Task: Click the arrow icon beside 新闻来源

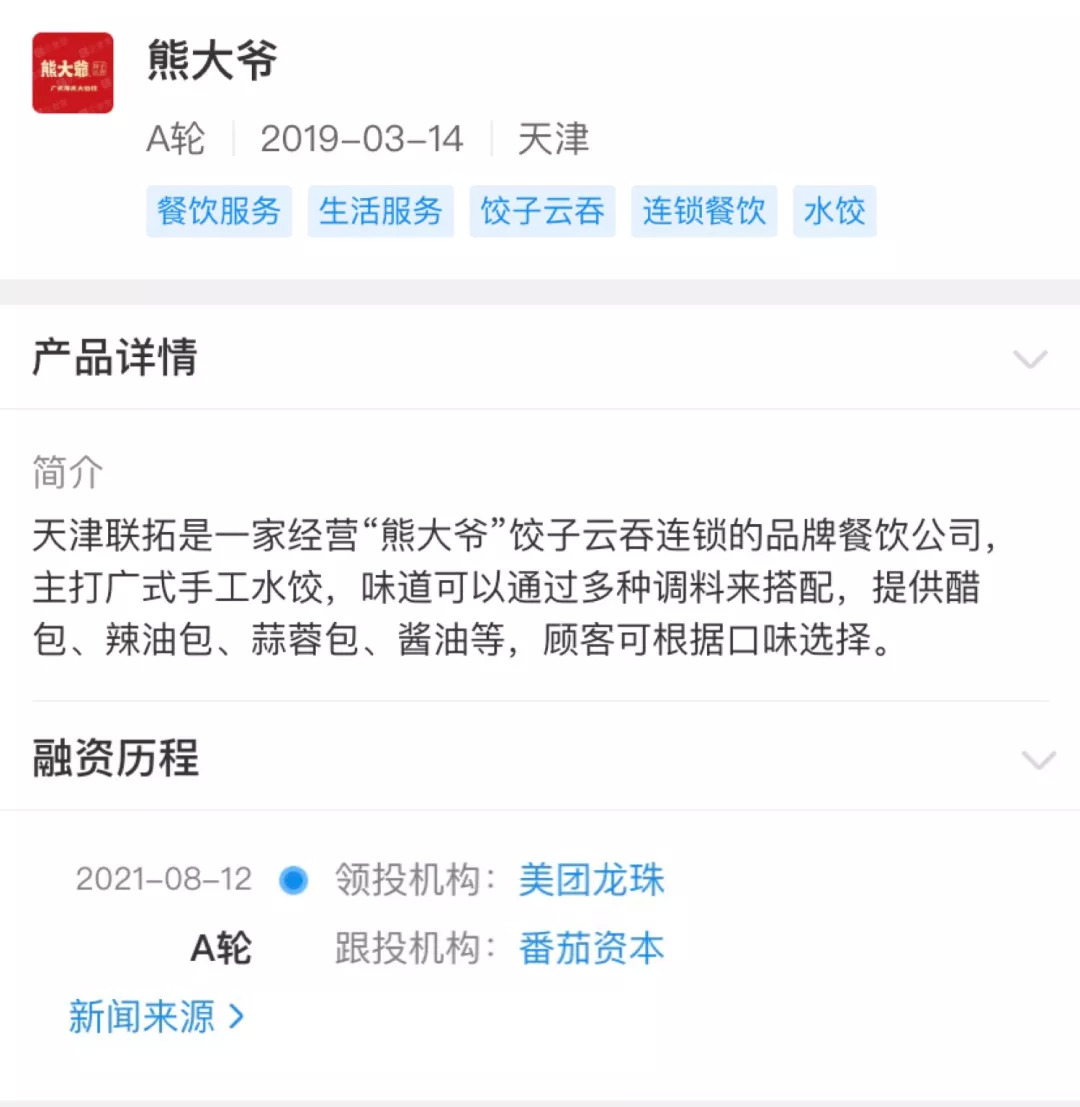Action: tap(237, 1014)
